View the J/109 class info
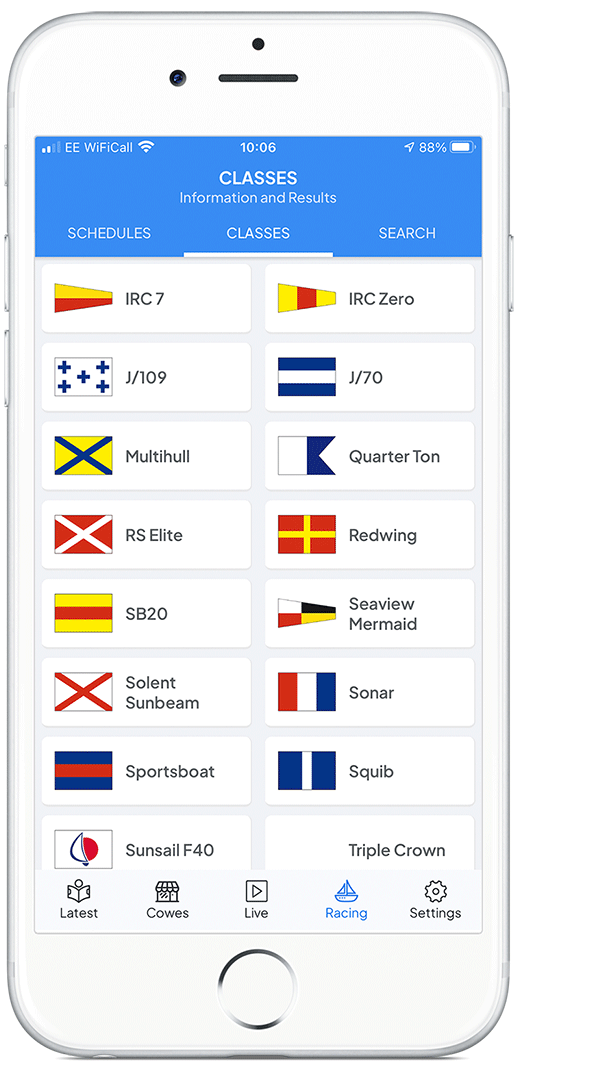600x1081 pixels. point(146,377)
